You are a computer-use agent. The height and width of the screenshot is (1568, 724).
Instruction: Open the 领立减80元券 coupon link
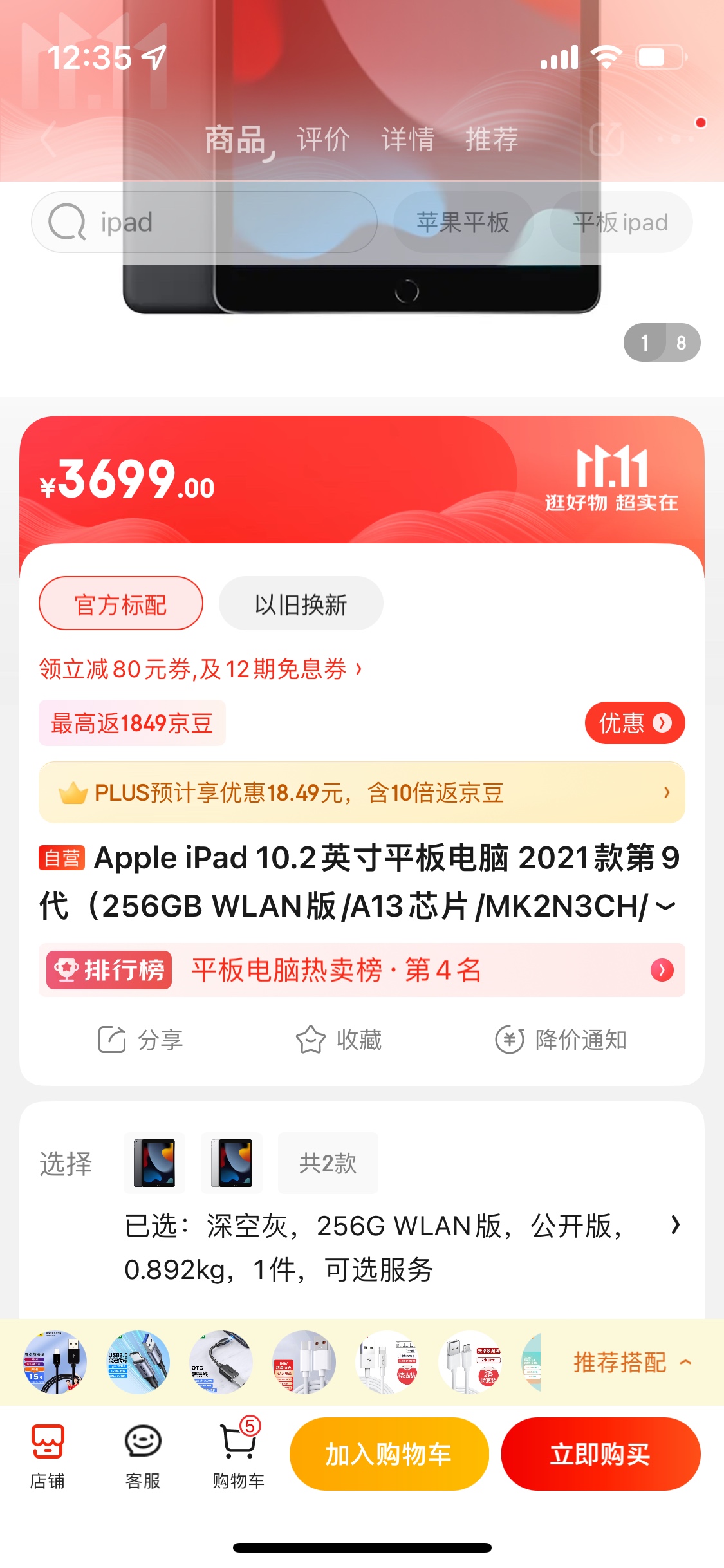[200, 669]
